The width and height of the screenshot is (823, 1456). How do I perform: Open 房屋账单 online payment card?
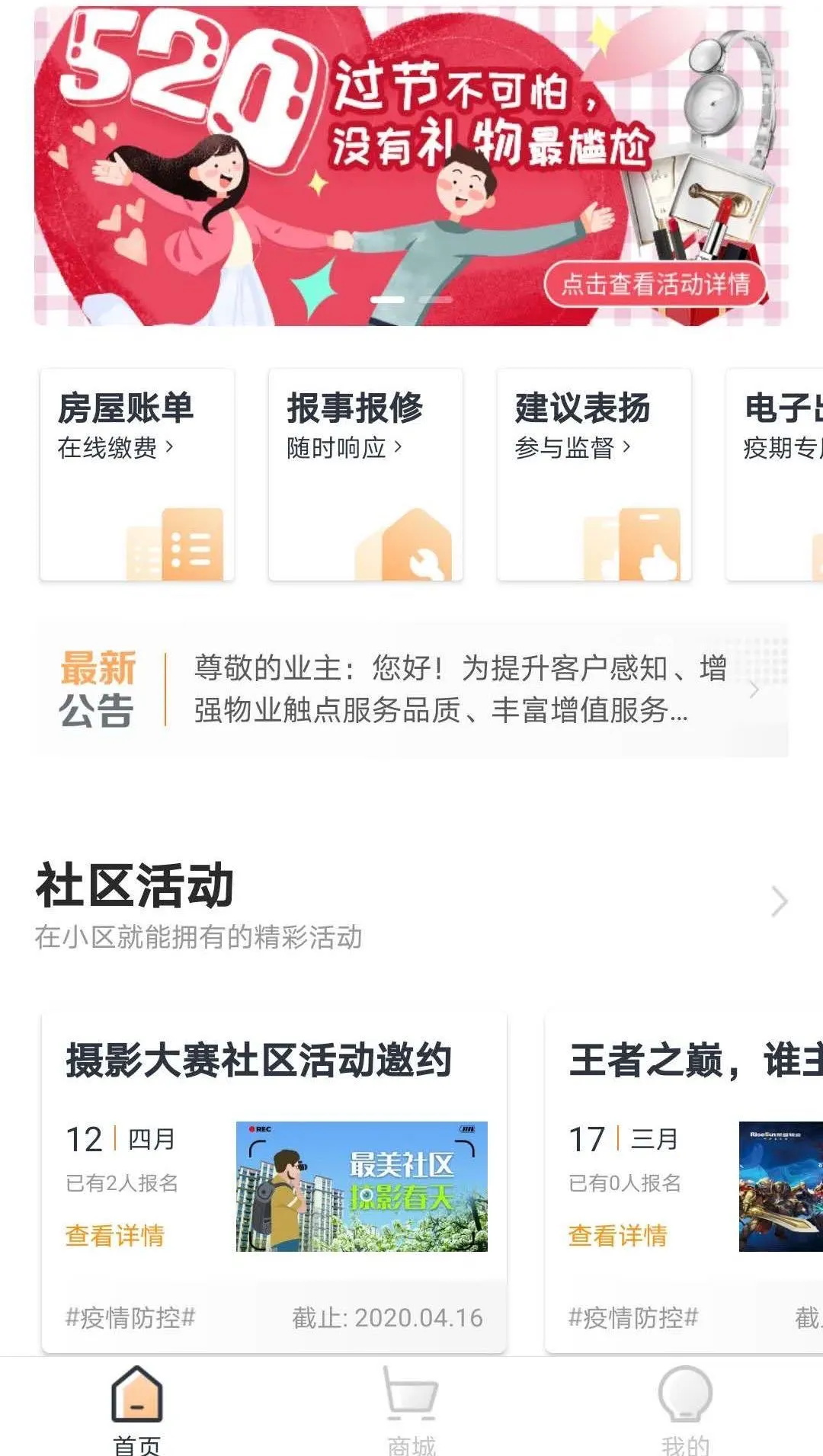pos(137,474)
